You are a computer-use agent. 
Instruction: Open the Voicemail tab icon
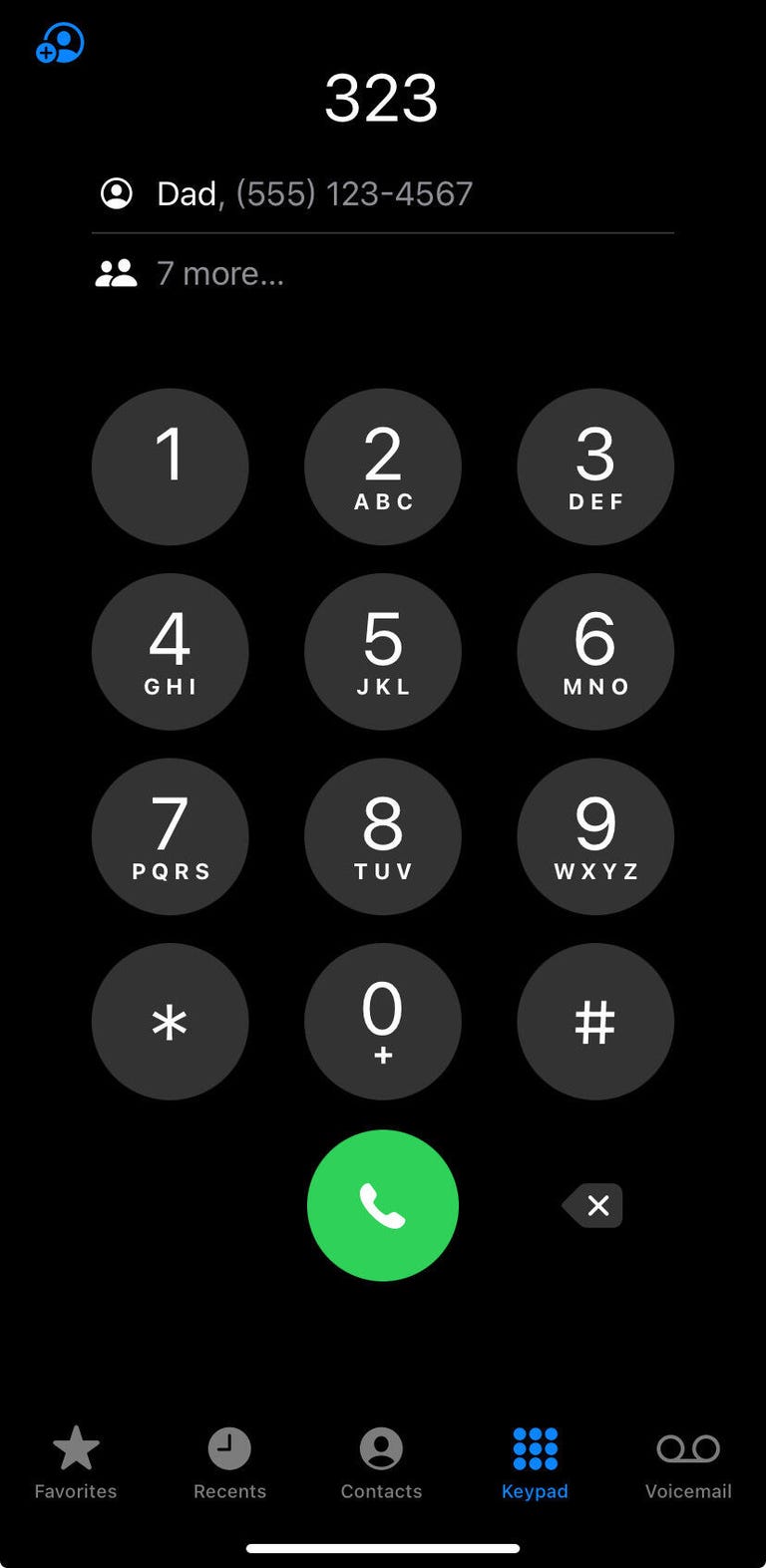[687, 1448]
